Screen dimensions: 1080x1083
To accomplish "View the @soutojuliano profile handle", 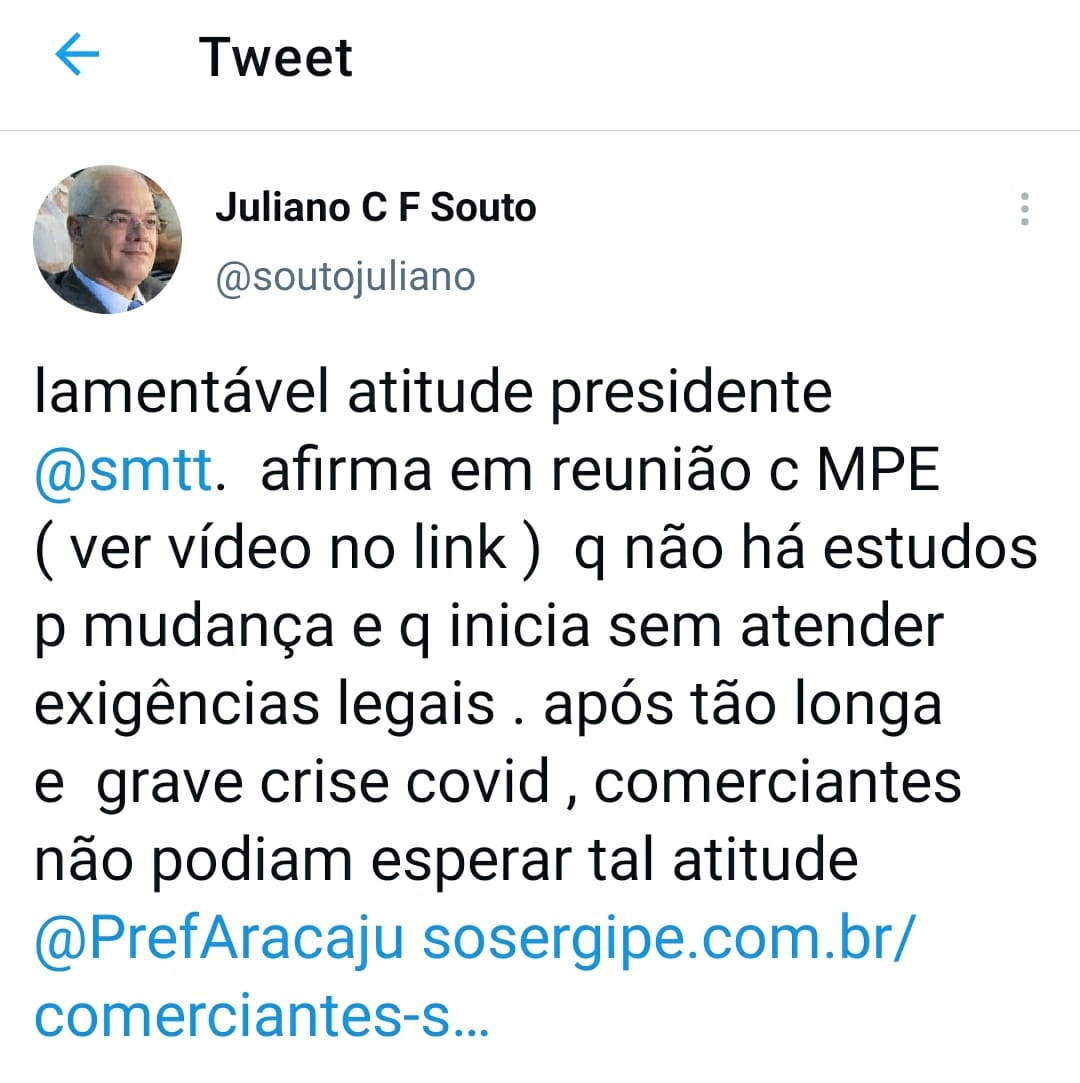I will (x=345, y=278).
